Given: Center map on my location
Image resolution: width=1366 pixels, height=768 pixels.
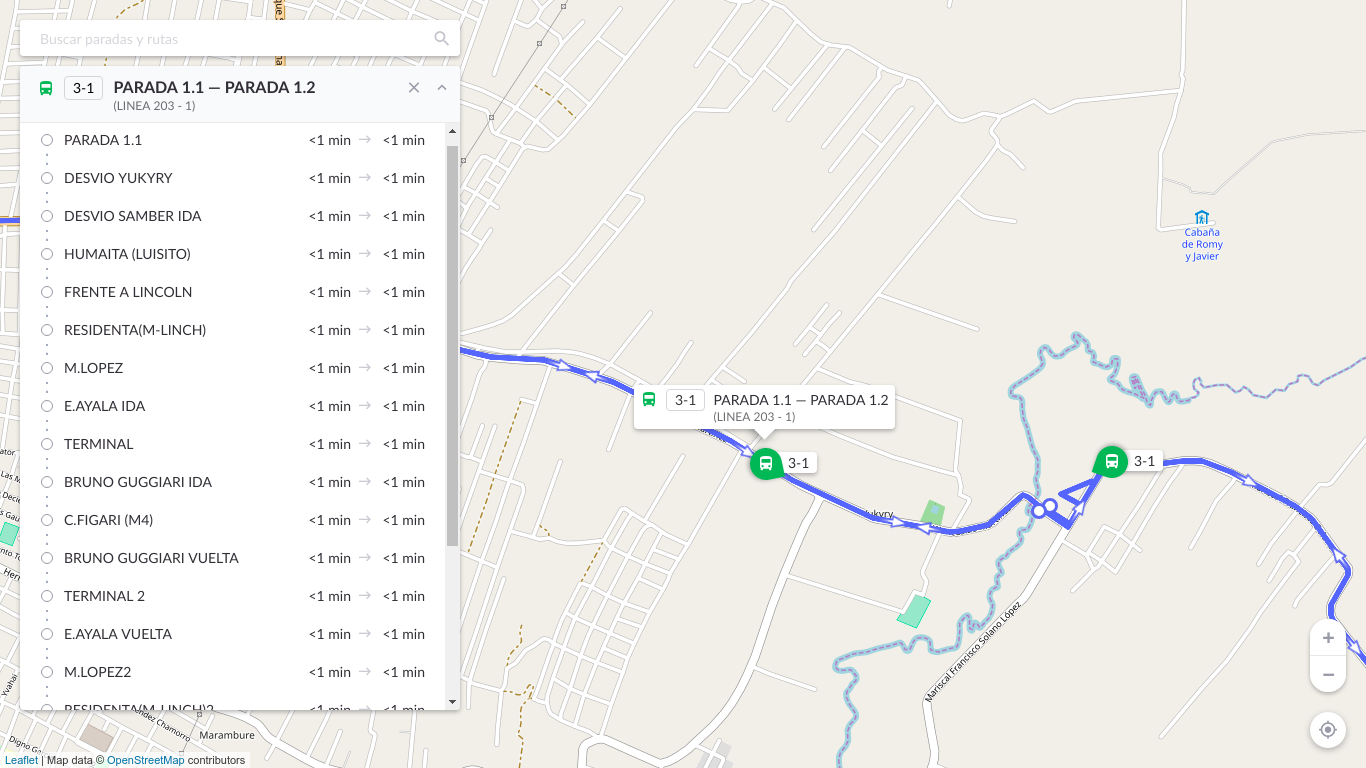Looking at the screenshot, I should [1328, 730].
